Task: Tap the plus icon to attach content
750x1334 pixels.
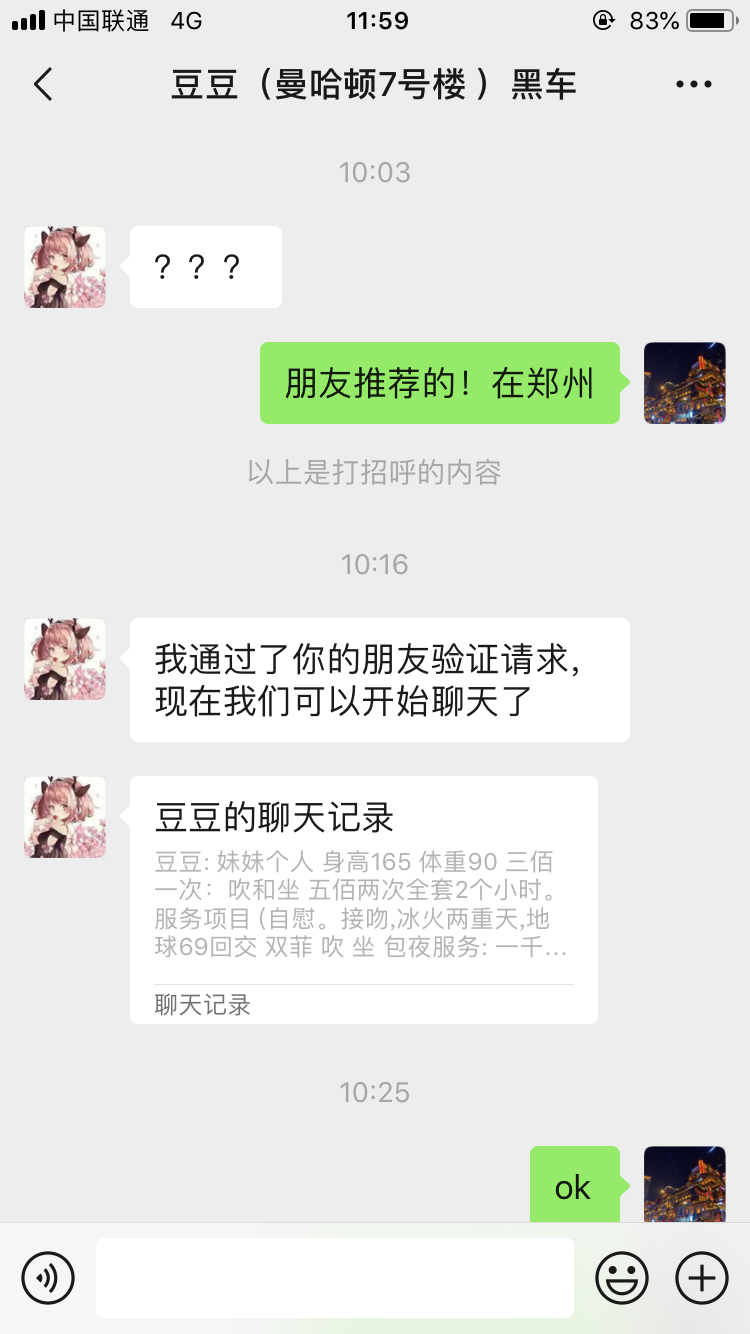Action: (x=701, y=1277)
